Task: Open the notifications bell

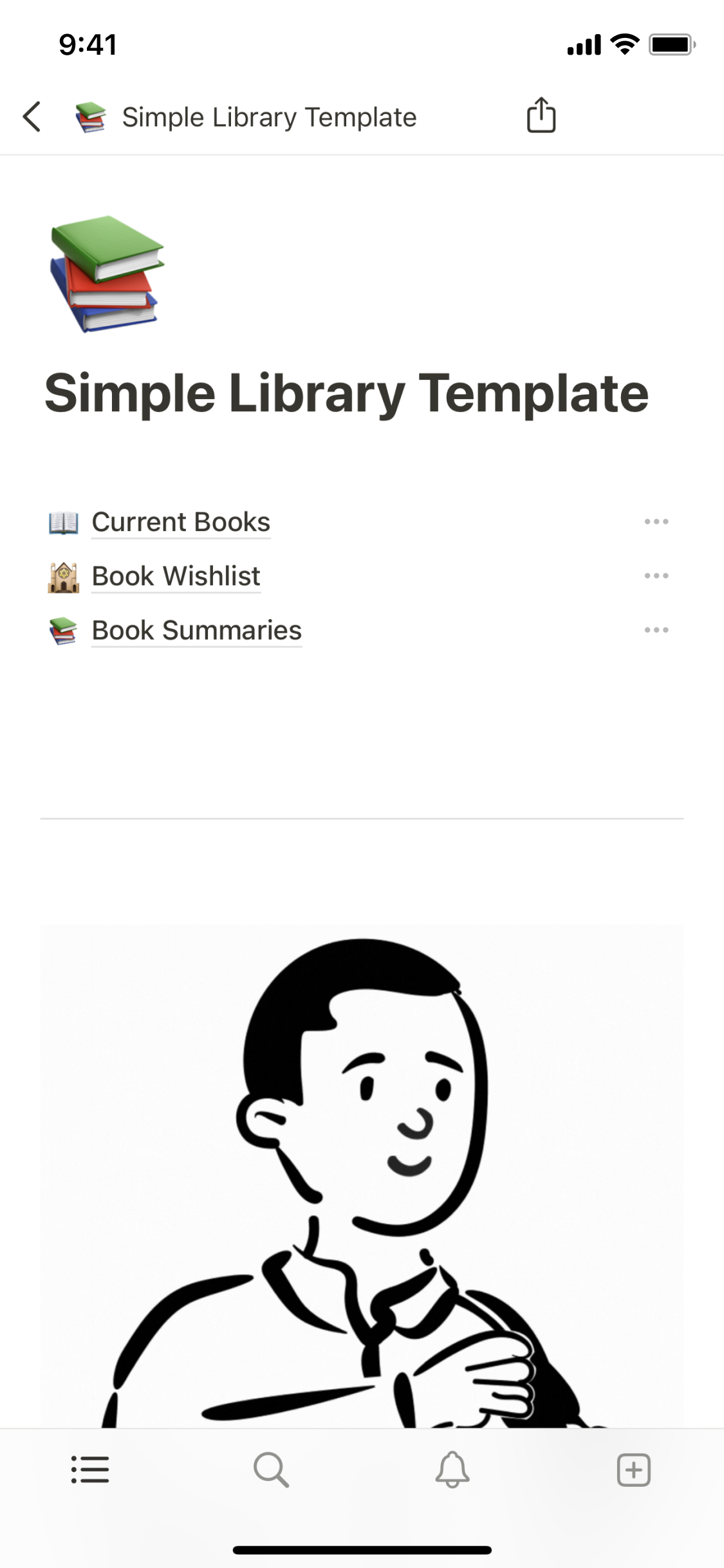Action: 452,1470
